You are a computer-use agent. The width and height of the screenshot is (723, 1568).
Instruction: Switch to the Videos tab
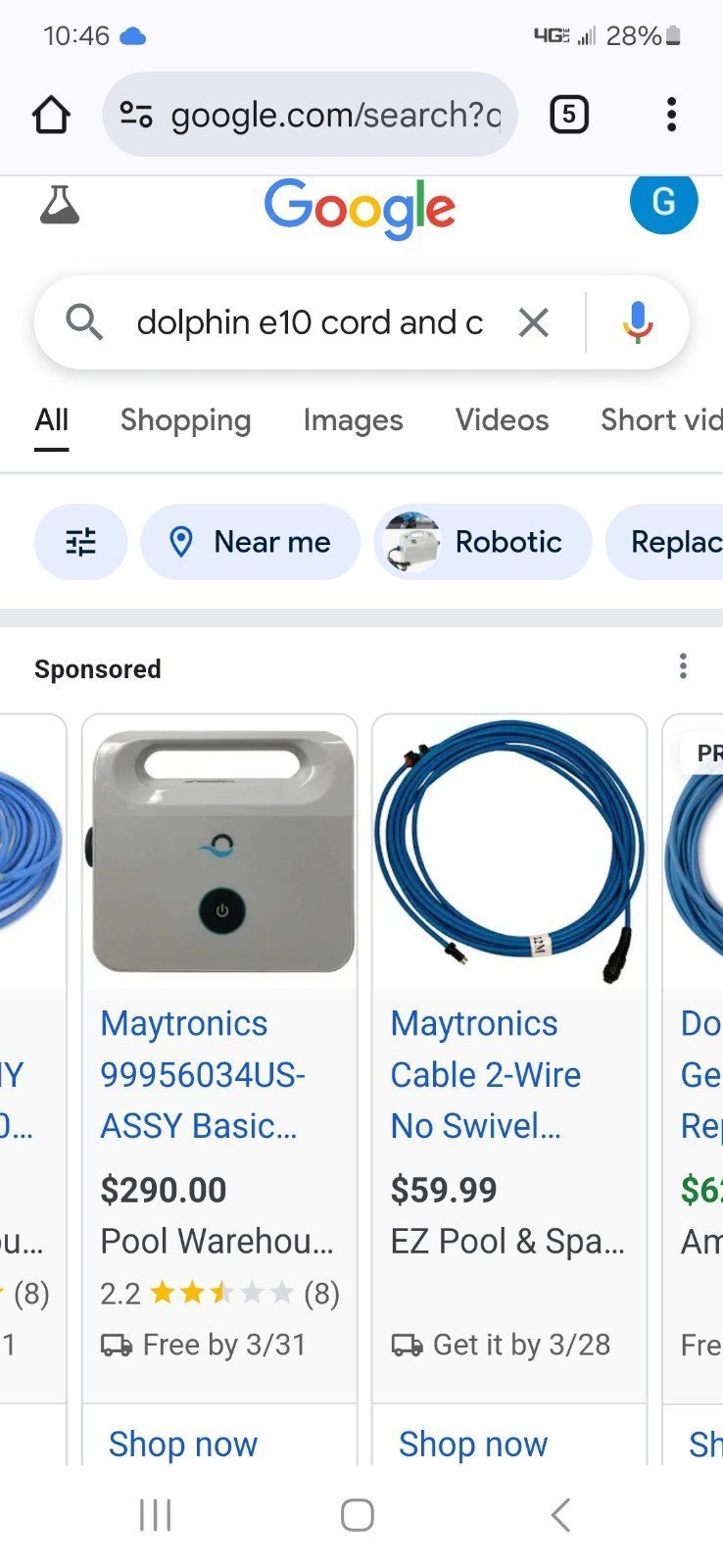(502, 420)
